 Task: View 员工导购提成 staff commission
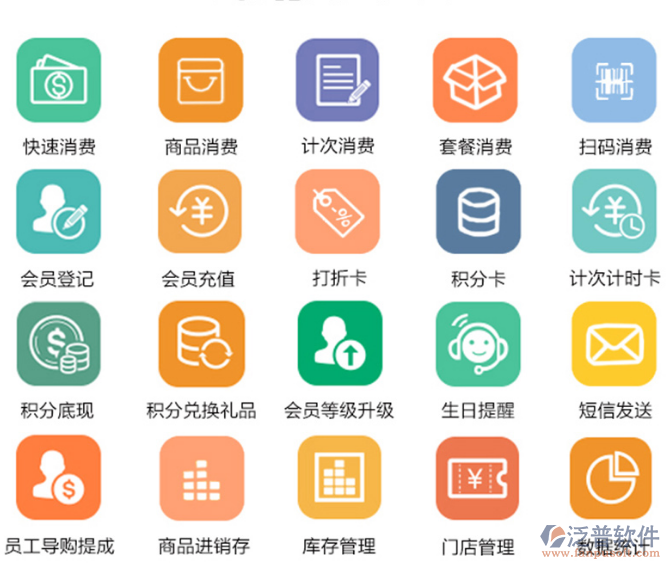point(59,477)
